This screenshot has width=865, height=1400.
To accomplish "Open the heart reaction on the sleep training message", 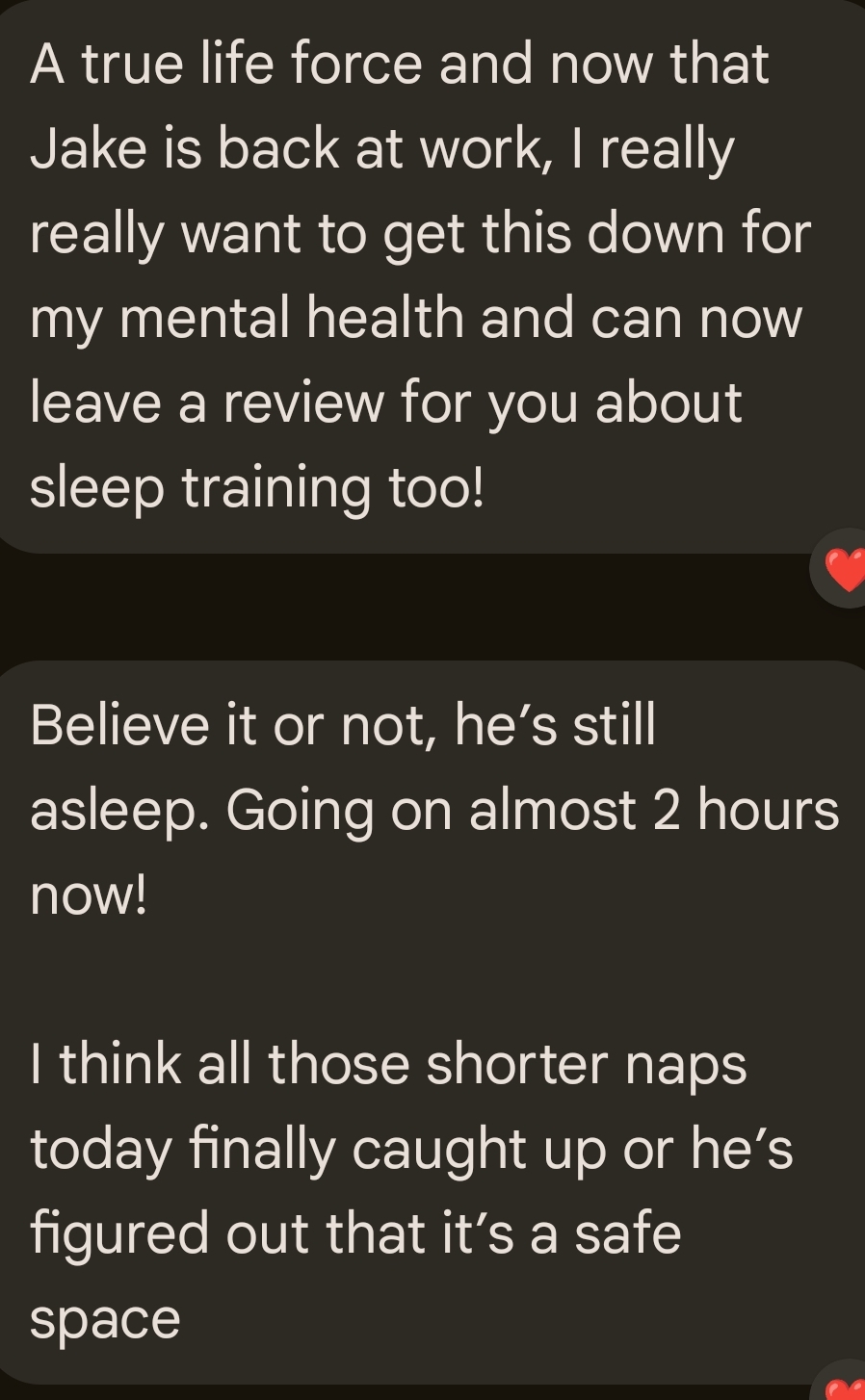I will point(844,569).
